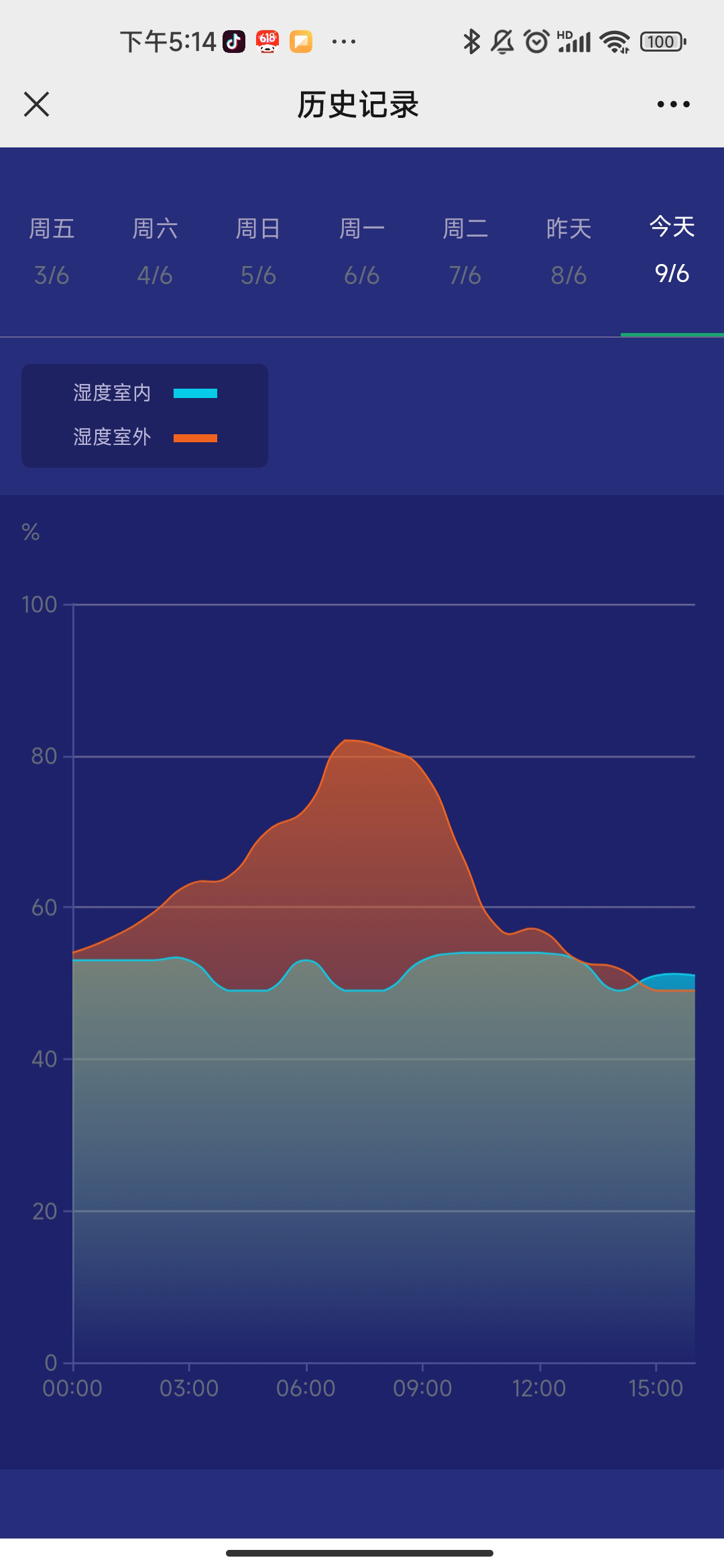Select the 今天 9/6 tab
This screenshot has width=724, height=1568.
pyautogui.click(x=672, y=250)
